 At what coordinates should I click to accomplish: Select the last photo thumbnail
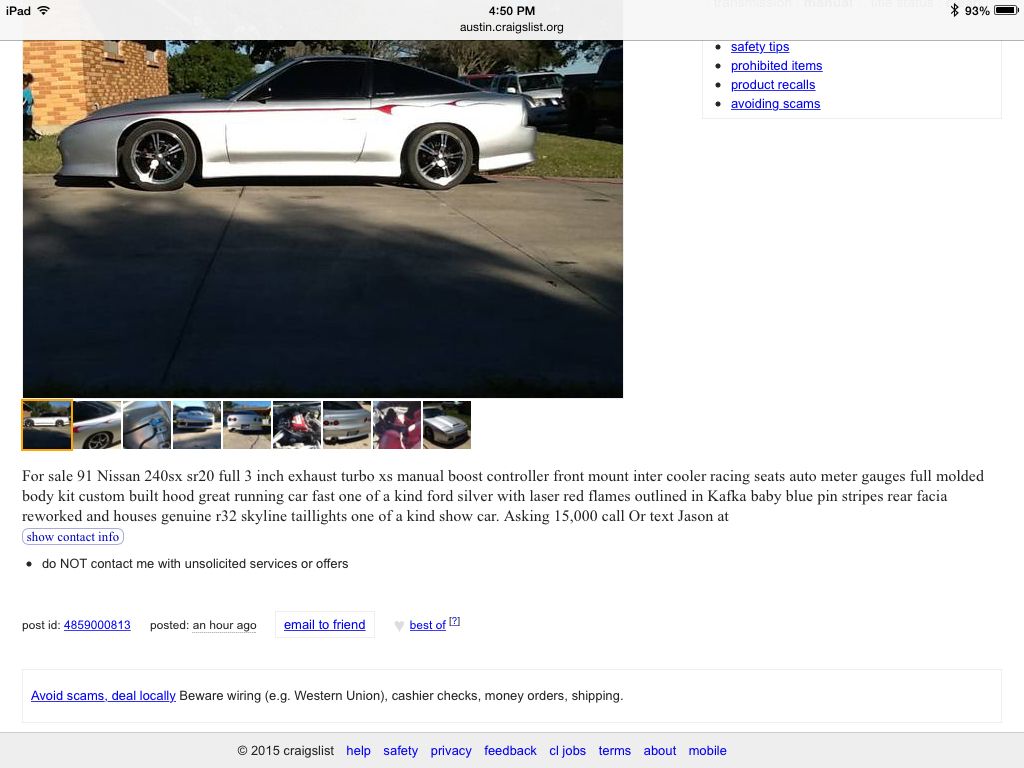(x=447, y=425)
